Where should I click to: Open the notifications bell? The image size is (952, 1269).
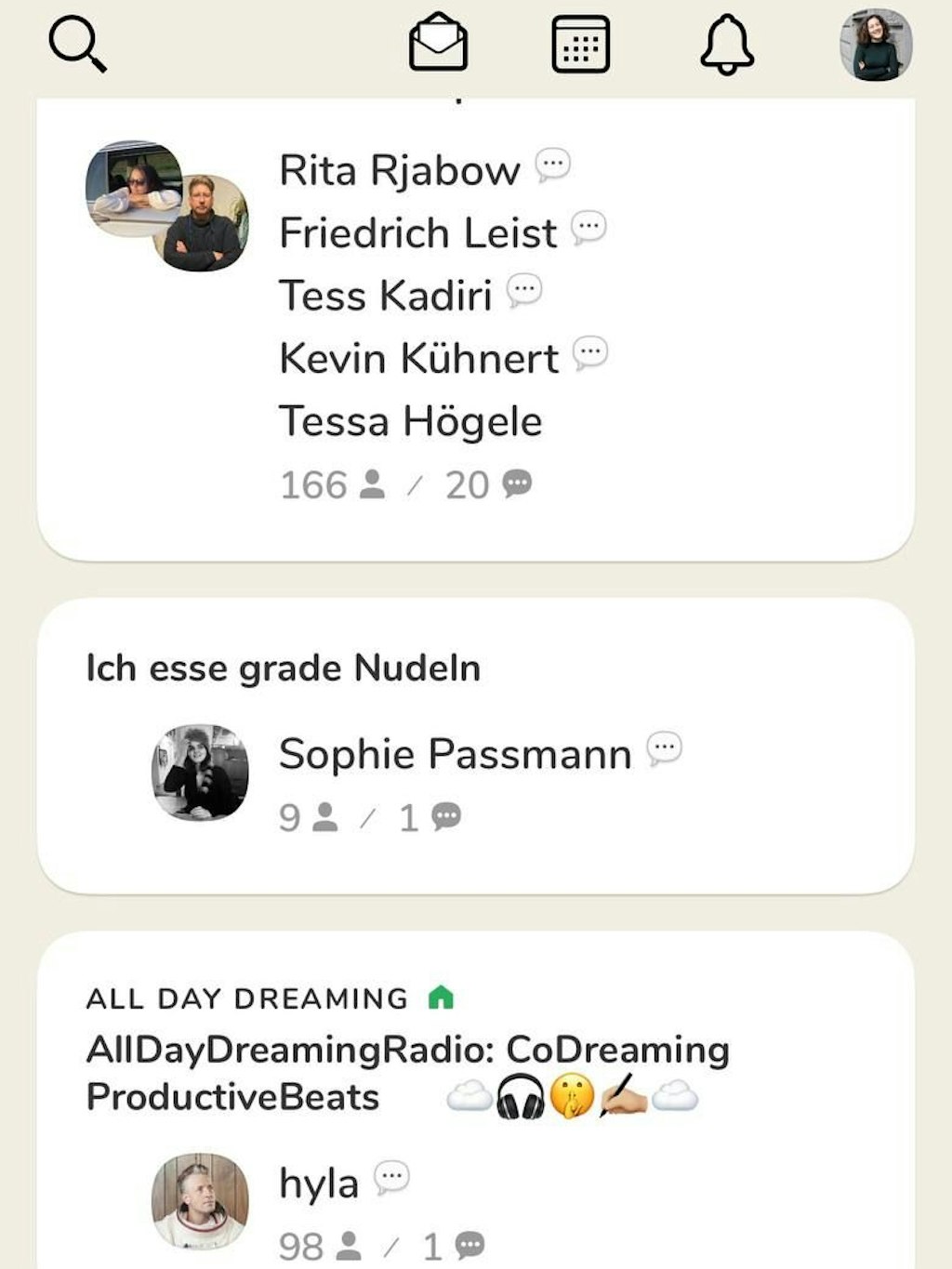tap(726, 45)
